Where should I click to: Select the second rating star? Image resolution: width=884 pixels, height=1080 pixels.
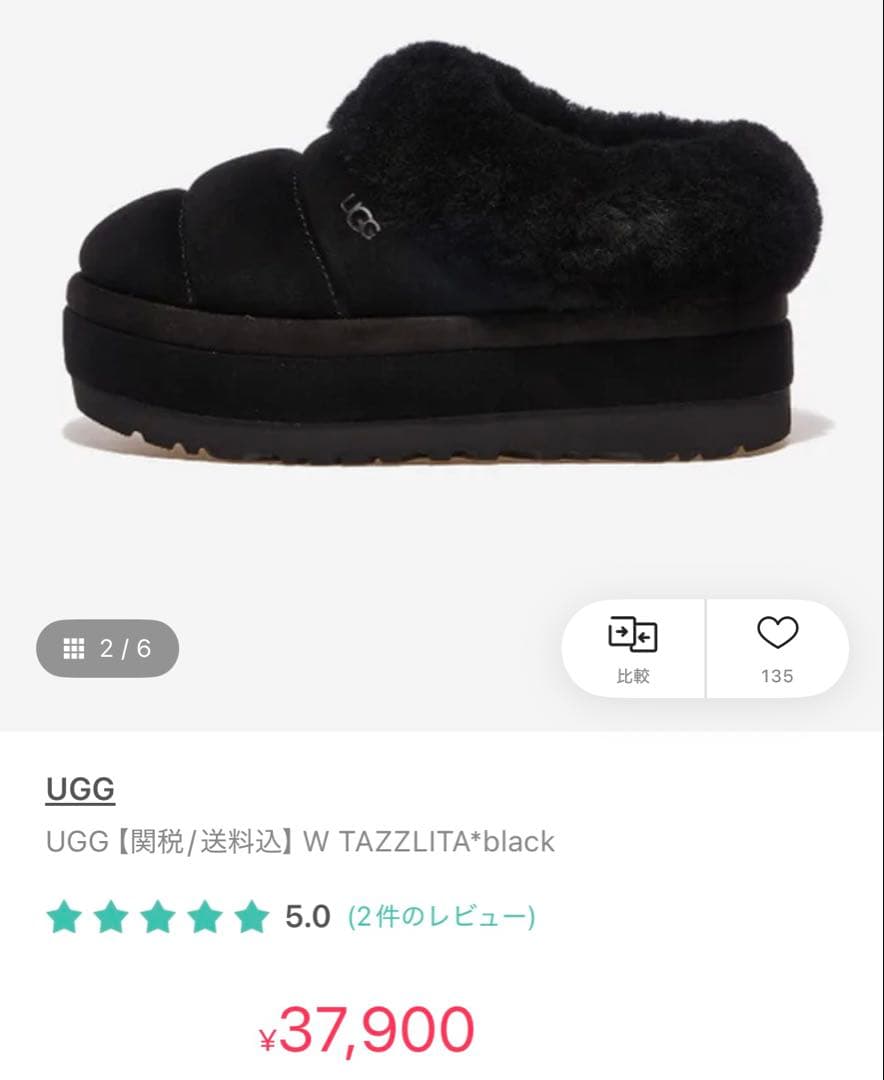[112, 916]
